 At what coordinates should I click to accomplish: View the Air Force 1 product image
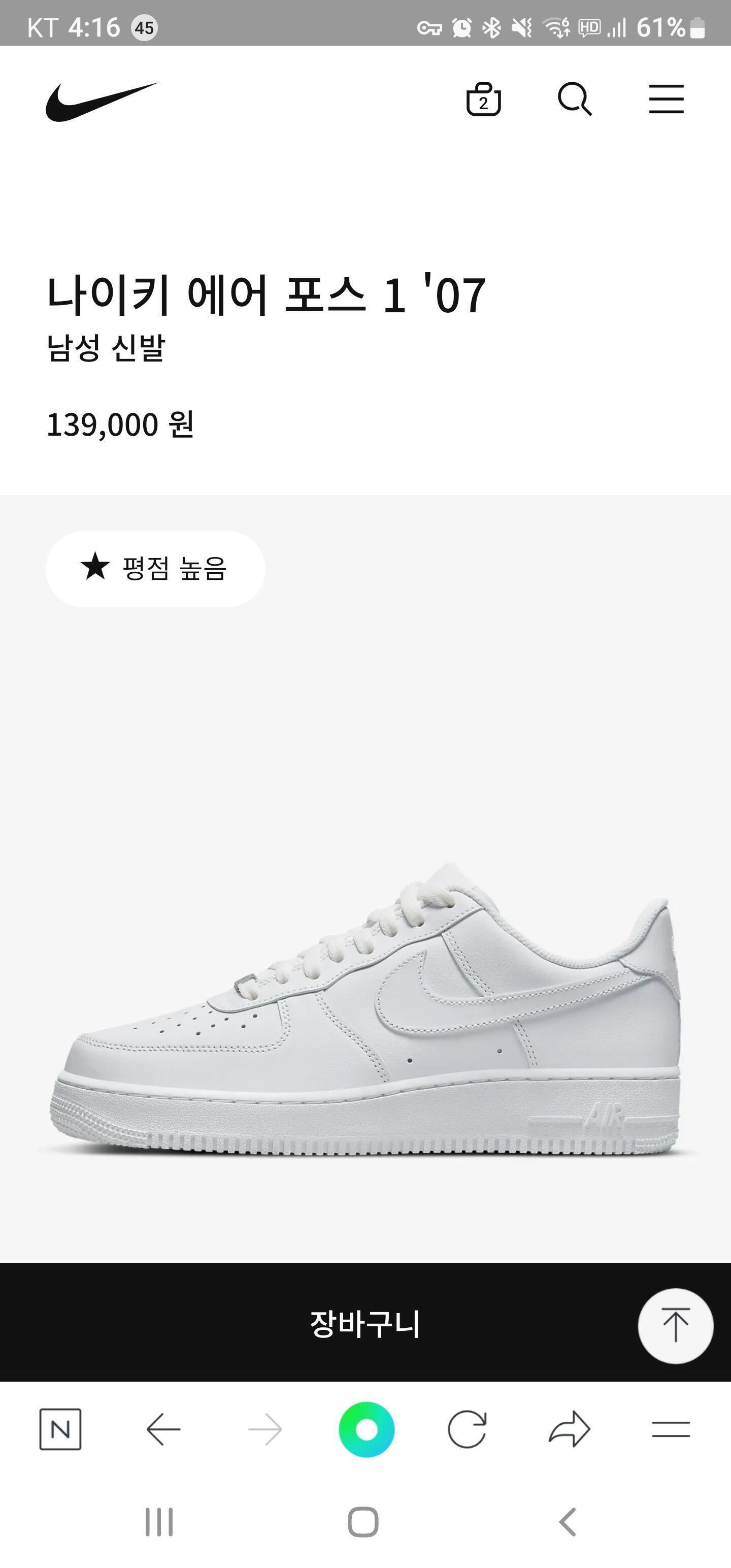365,1010
